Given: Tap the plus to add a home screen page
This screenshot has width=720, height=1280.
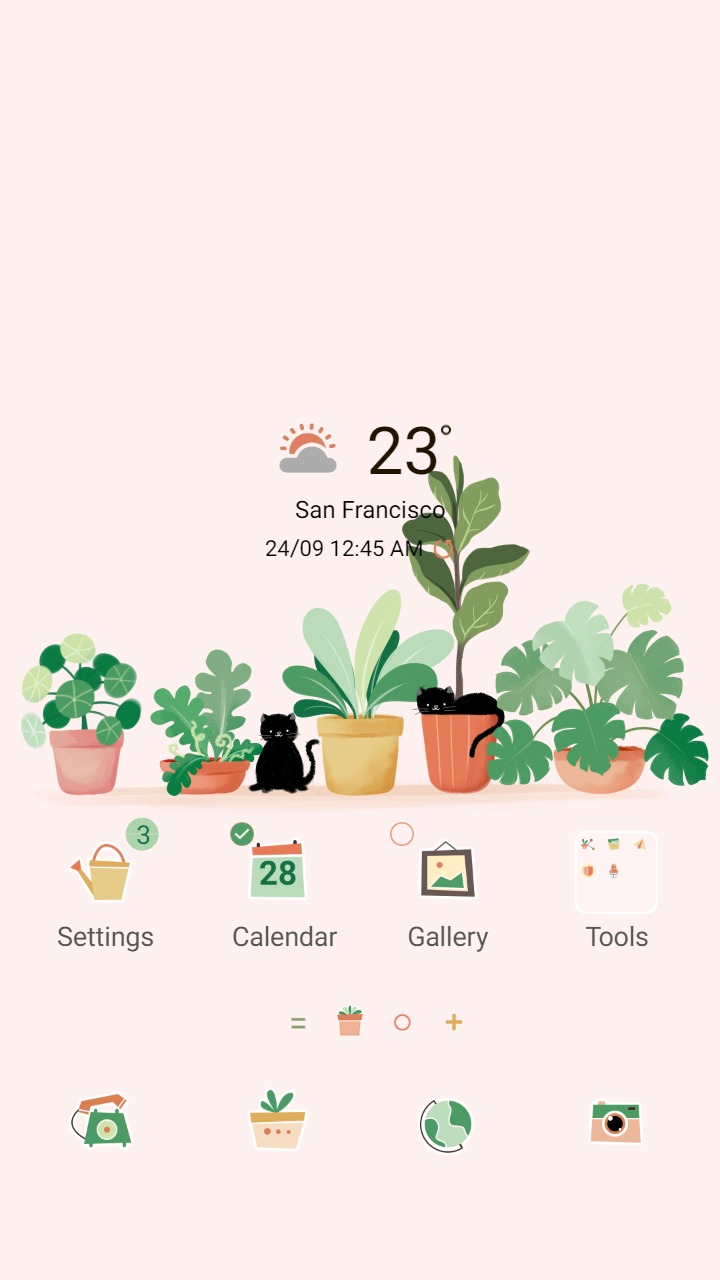Looking at the screenshot, I should point(452,1022).
